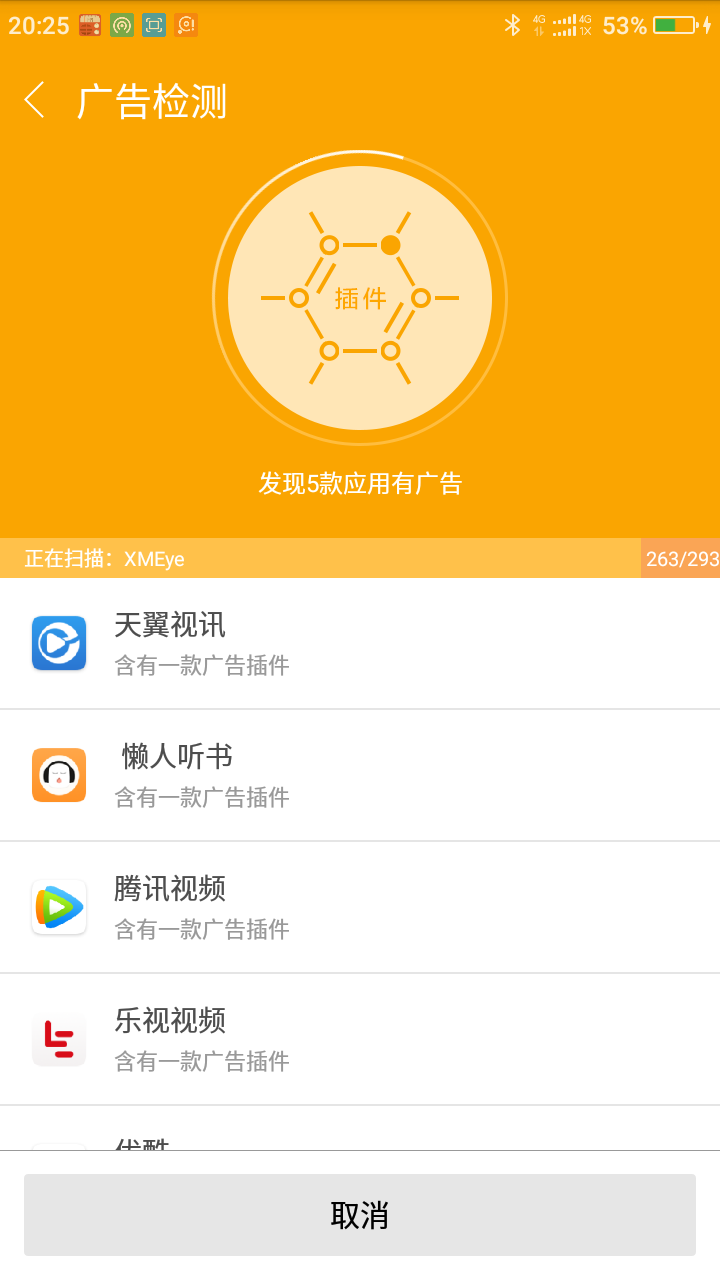Open the 懒人听书 row
The width and height of the screenshot is (720, 1280).
(360, 776)
